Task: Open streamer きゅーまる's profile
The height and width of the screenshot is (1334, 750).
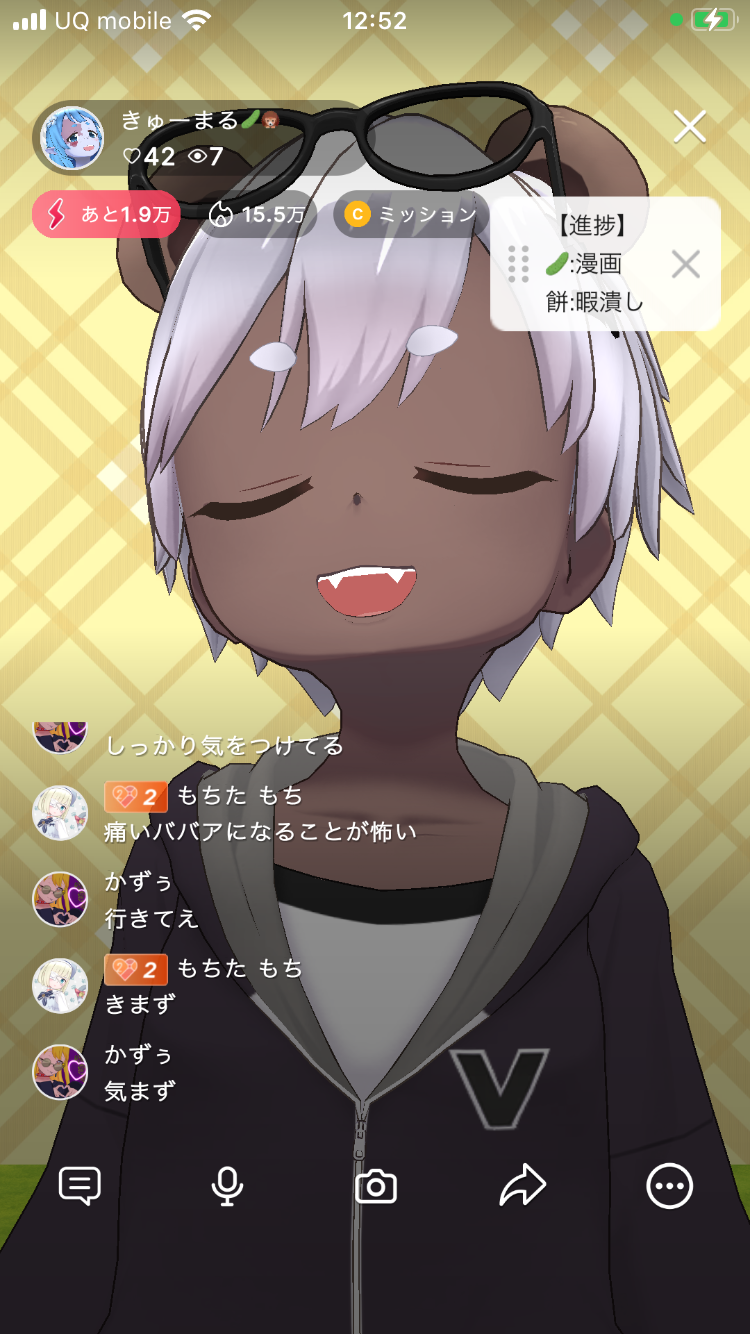Action: pyautogui.click(x=72, y=138)
